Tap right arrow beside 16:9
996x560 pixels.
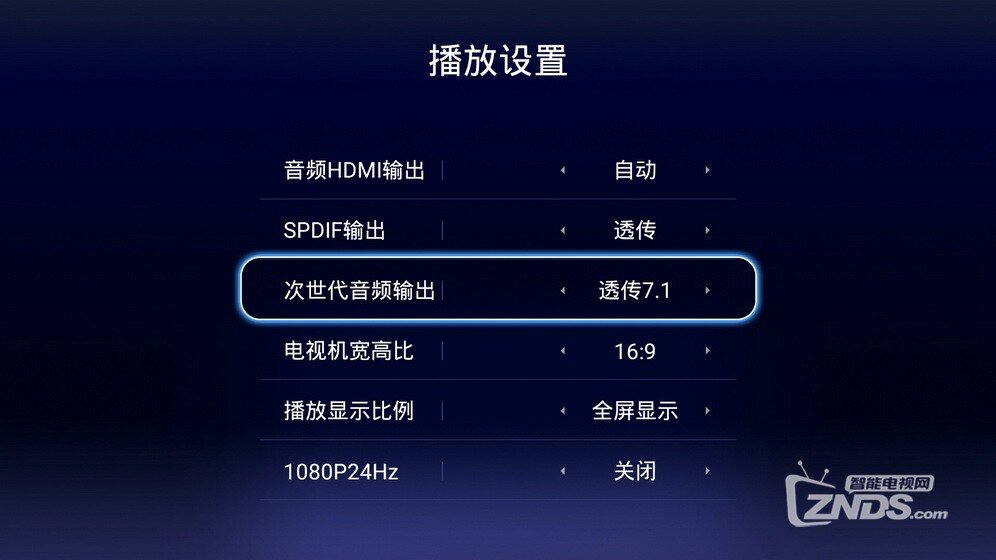click(707, 351)
